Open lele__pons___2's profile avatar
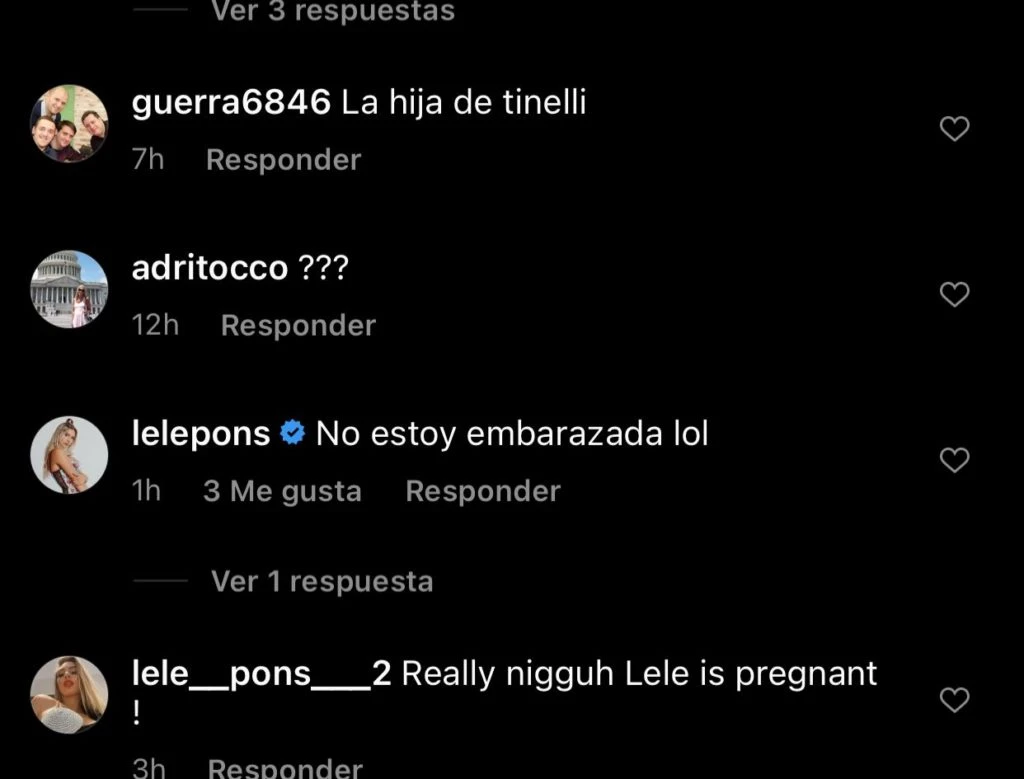 point(69,694)
